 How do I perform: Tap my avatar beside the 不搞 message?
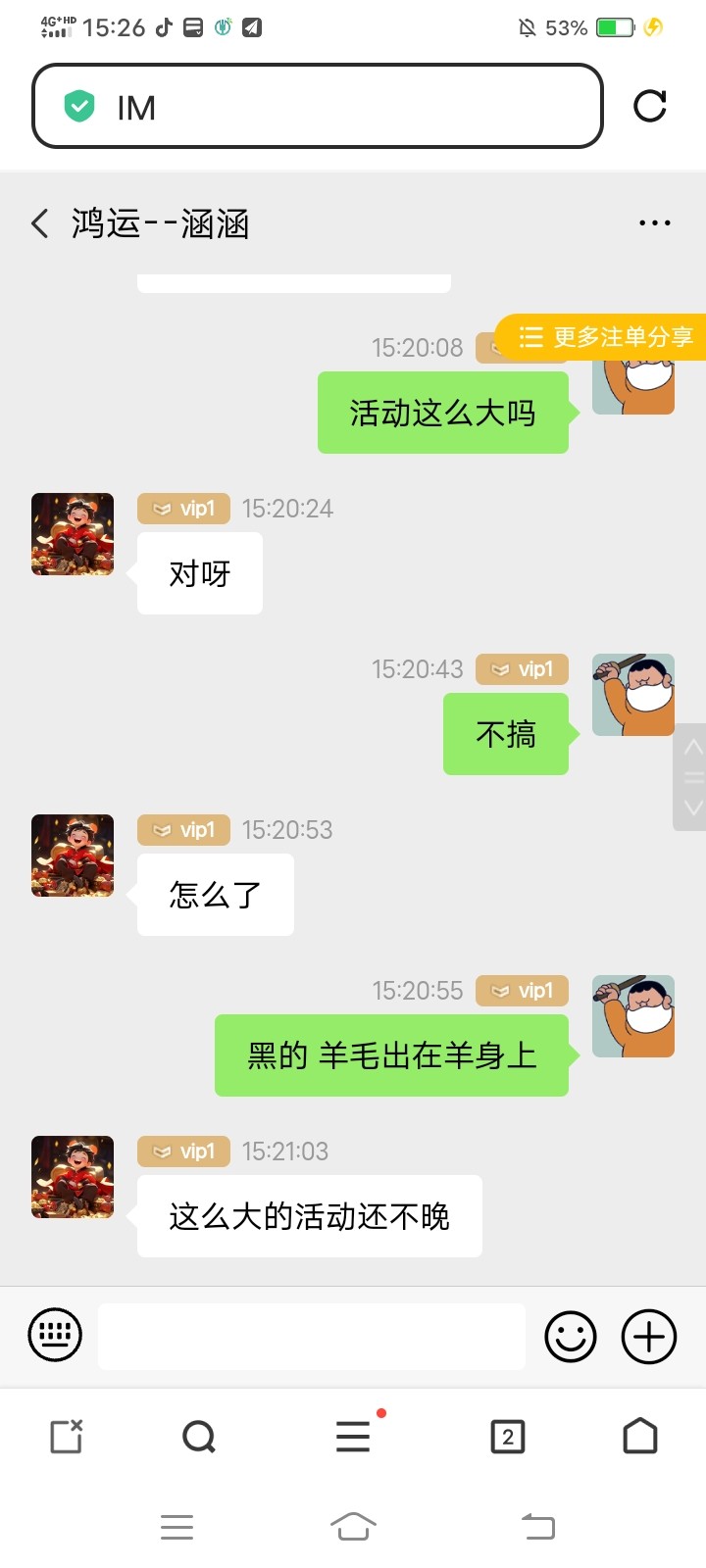pos(633,695)
